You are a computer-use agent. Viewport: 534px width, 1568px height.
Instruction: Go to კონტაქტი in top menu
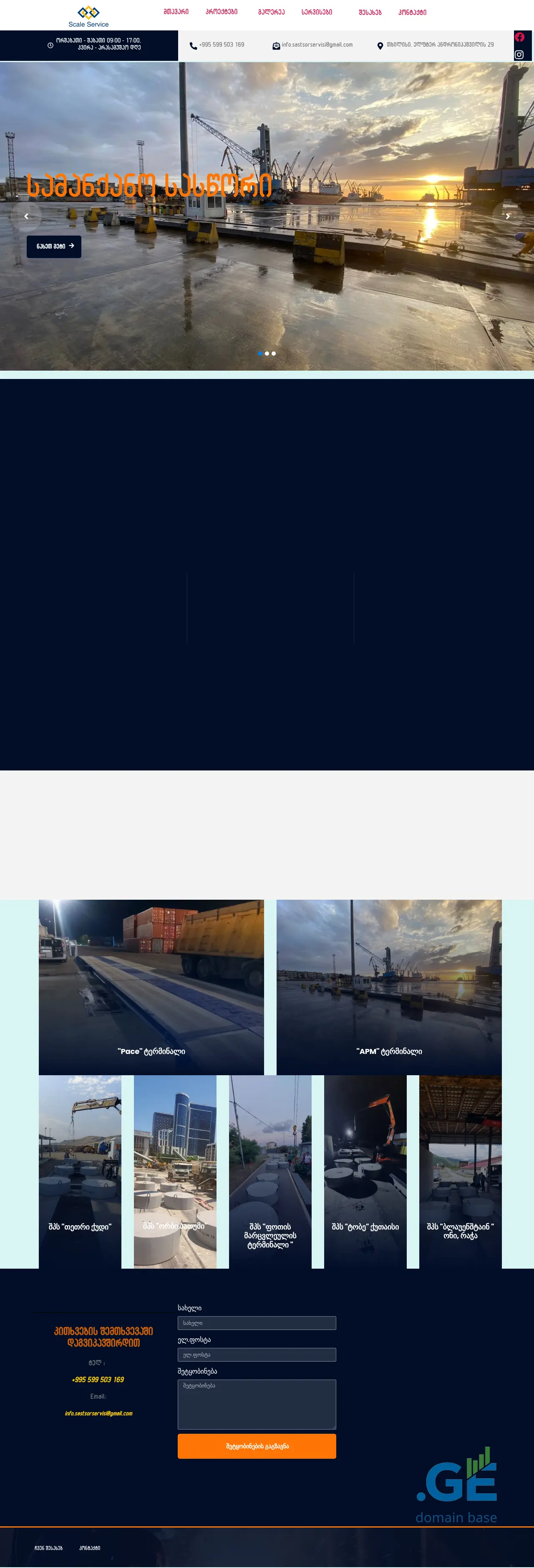click(x=412, y=12)
